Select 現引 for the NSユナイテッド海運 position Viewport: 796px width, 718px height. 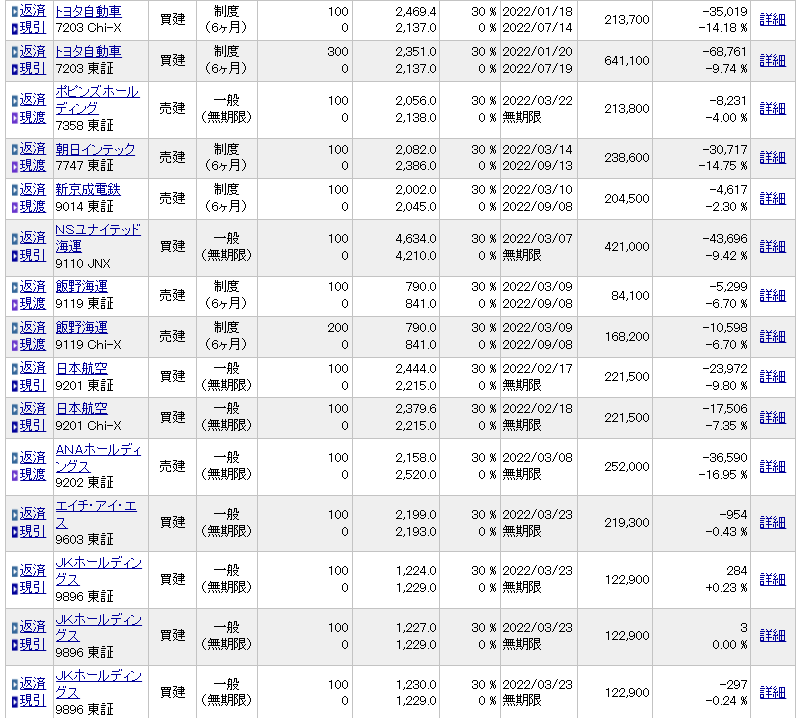[32, 254]
